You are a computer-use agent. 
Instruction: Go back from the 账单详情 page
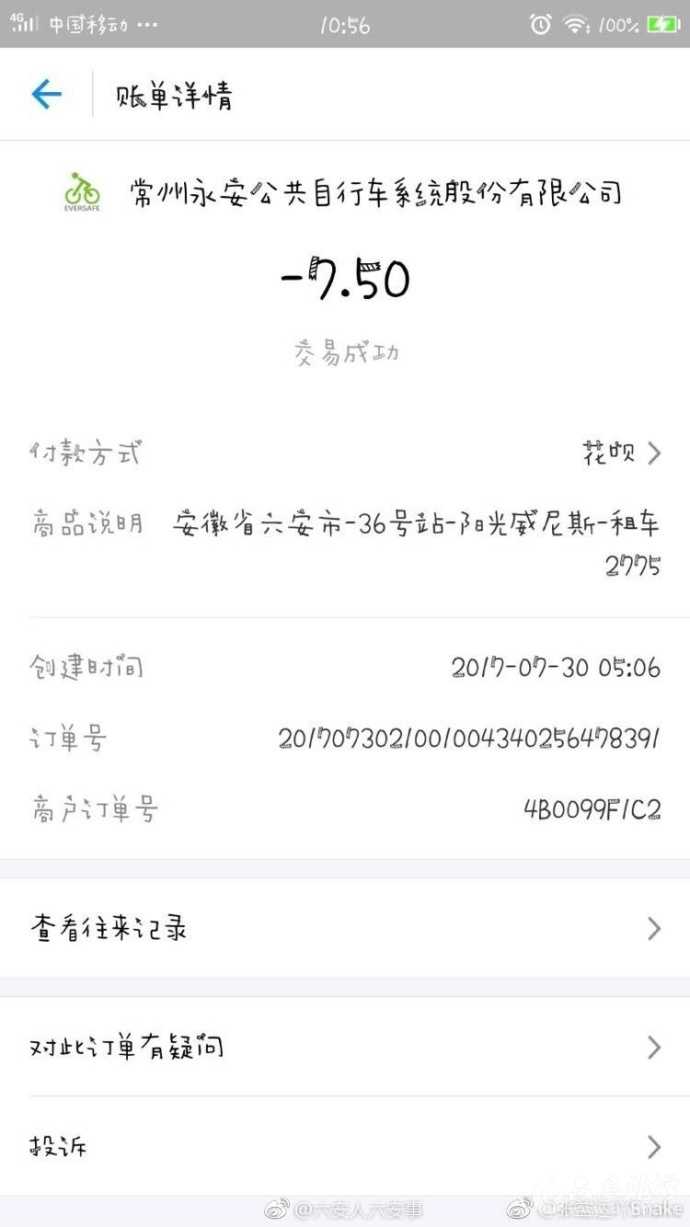tap(46, 95)
